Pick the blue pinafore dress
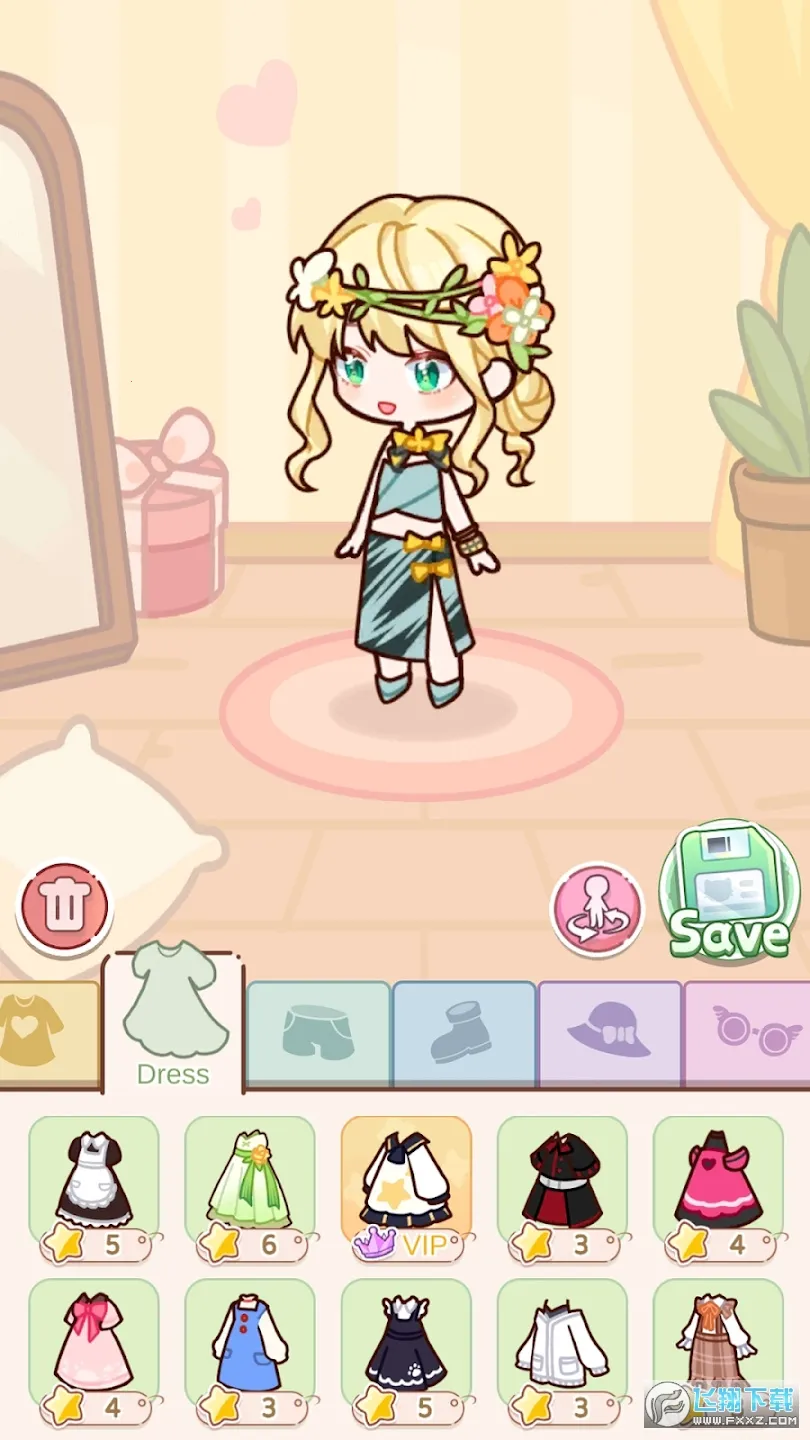The image size is (810, 1440). click(x=250, y=1342)
